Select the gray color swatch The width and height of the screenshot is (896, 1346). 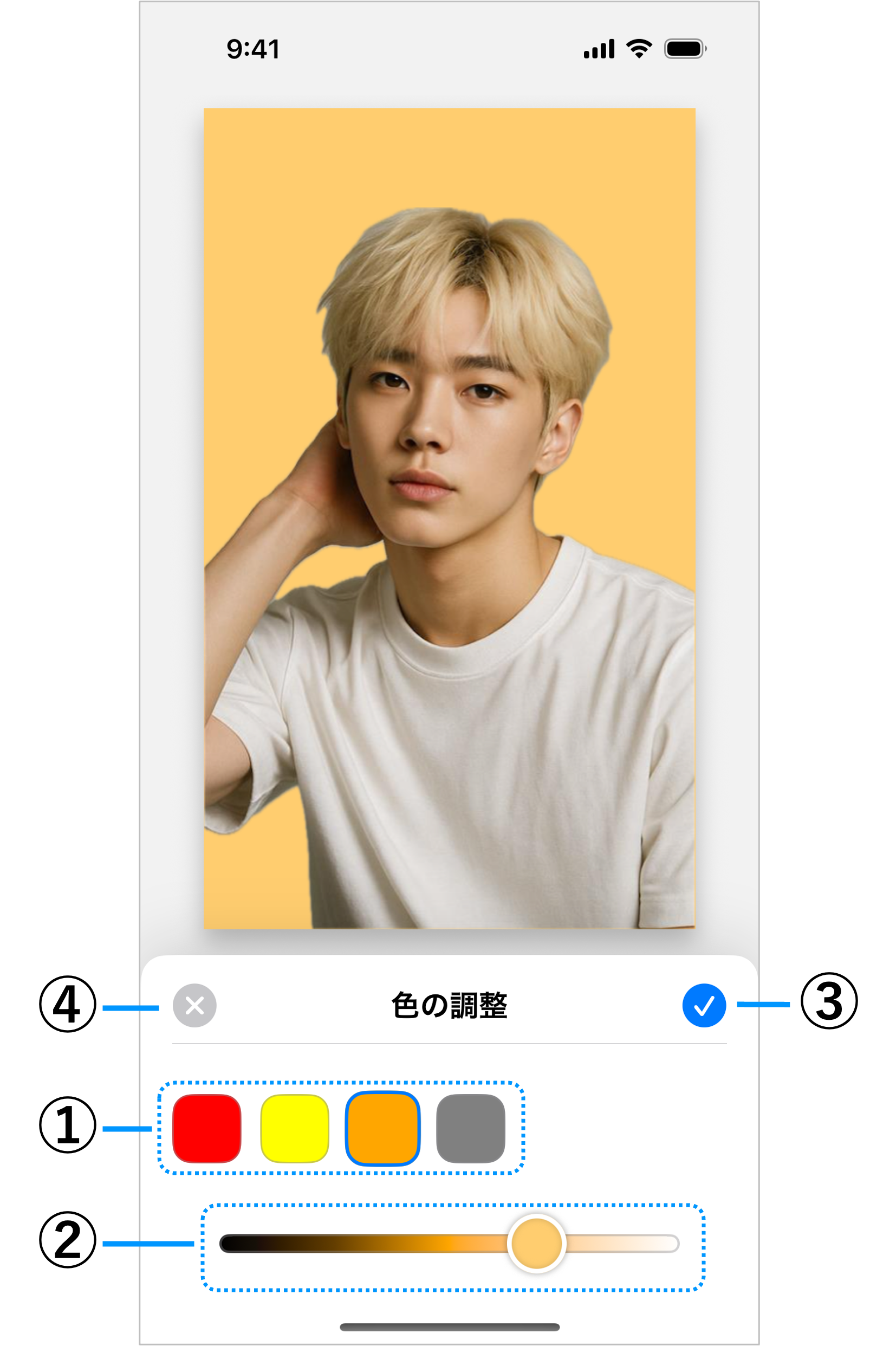tap(470, 1128)
